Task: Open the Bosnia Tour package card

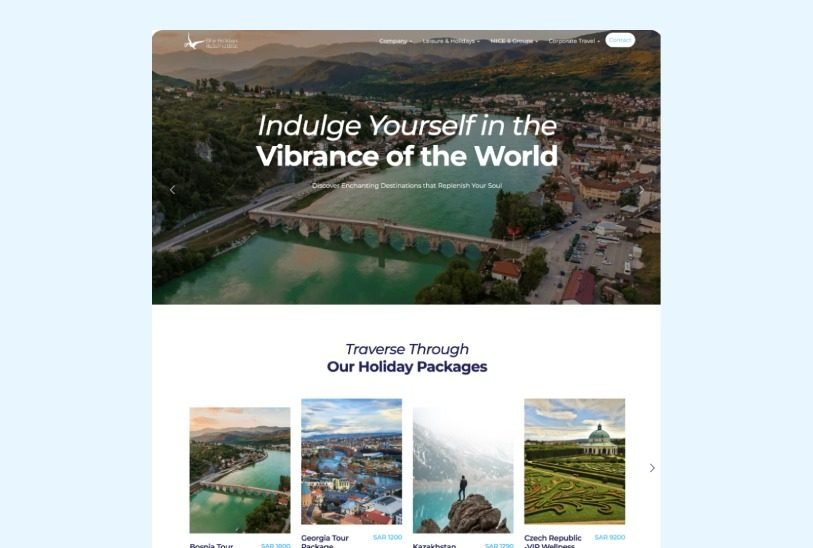Action: 240,470
